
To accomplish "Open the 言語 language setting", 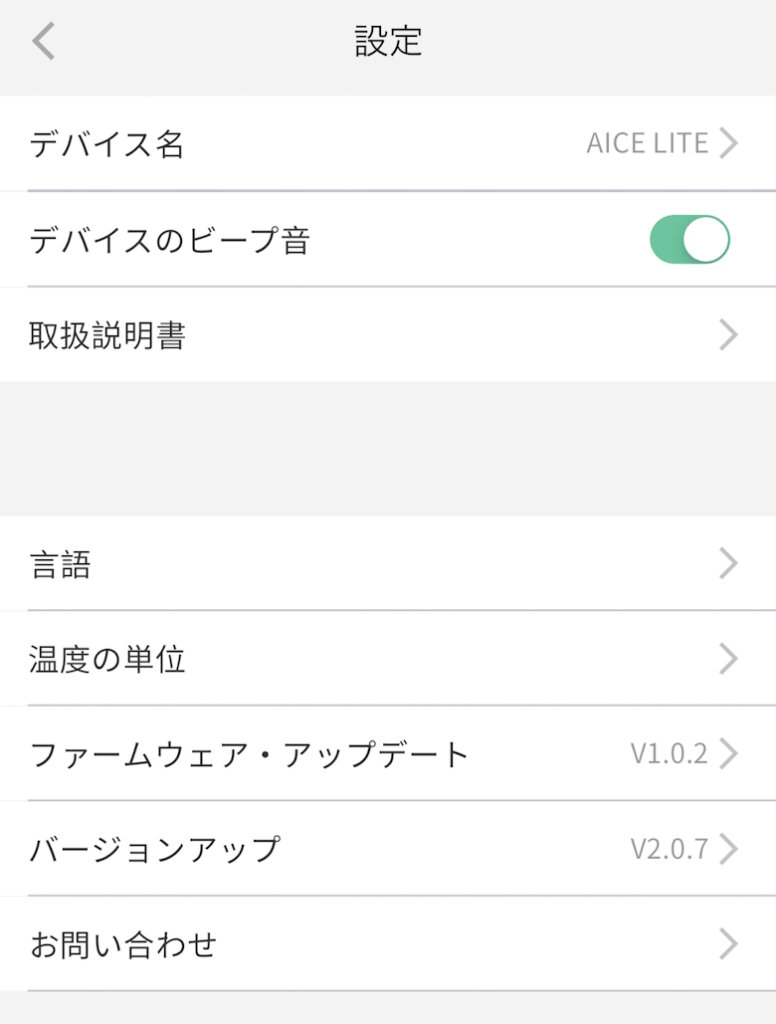I will point(388,564).
